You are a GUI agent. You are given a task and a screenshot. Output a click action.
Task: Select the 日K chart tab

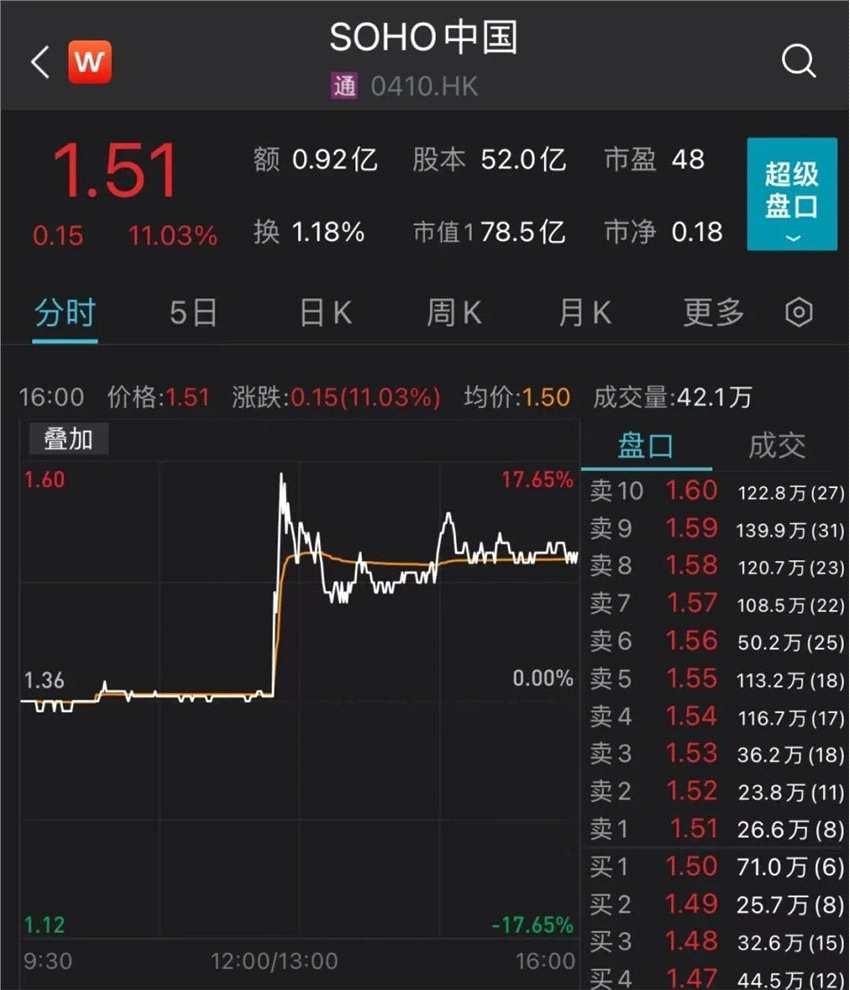point(325,313)
